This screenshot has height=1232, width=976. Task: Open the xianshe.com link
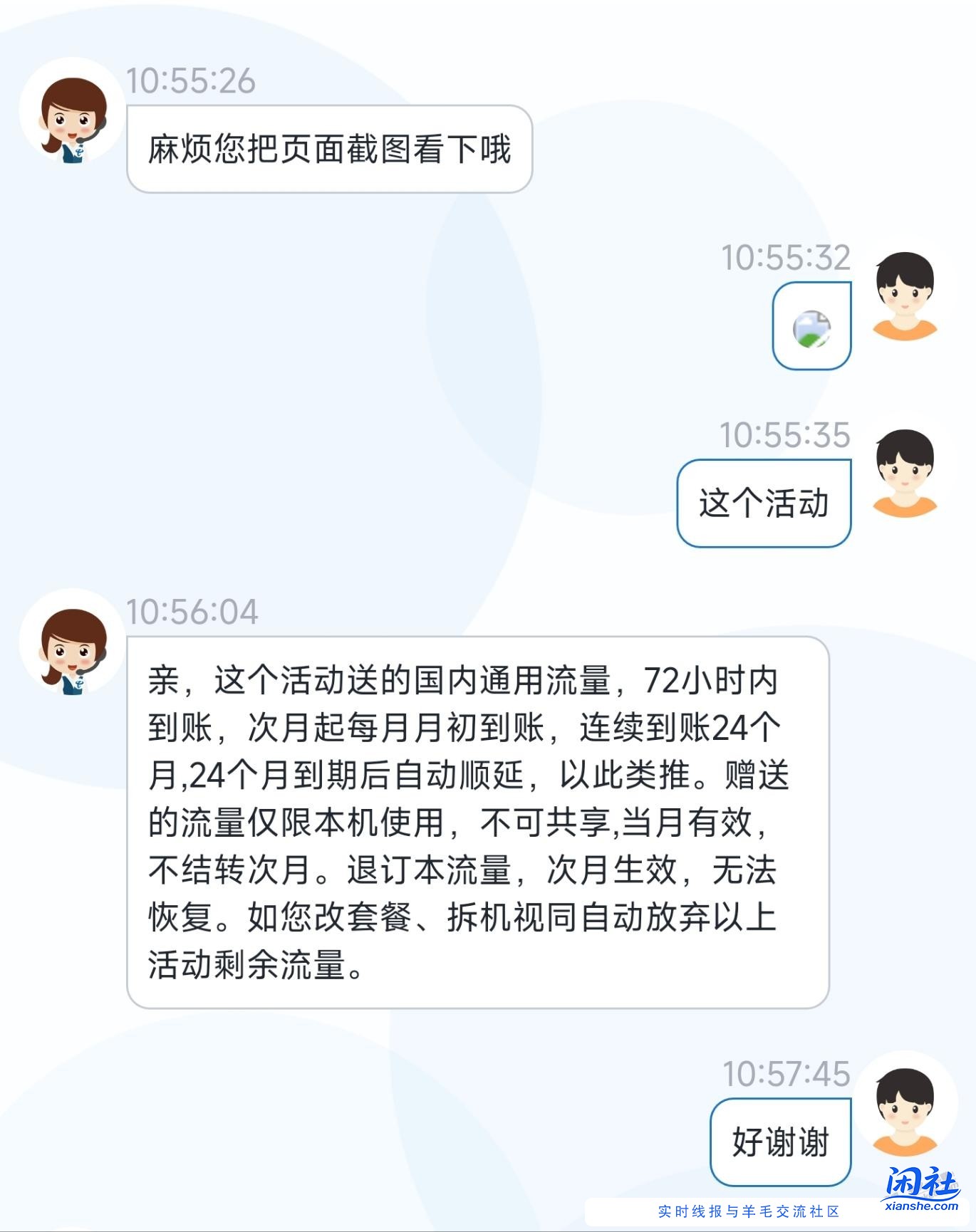[x=923, y=1205]
